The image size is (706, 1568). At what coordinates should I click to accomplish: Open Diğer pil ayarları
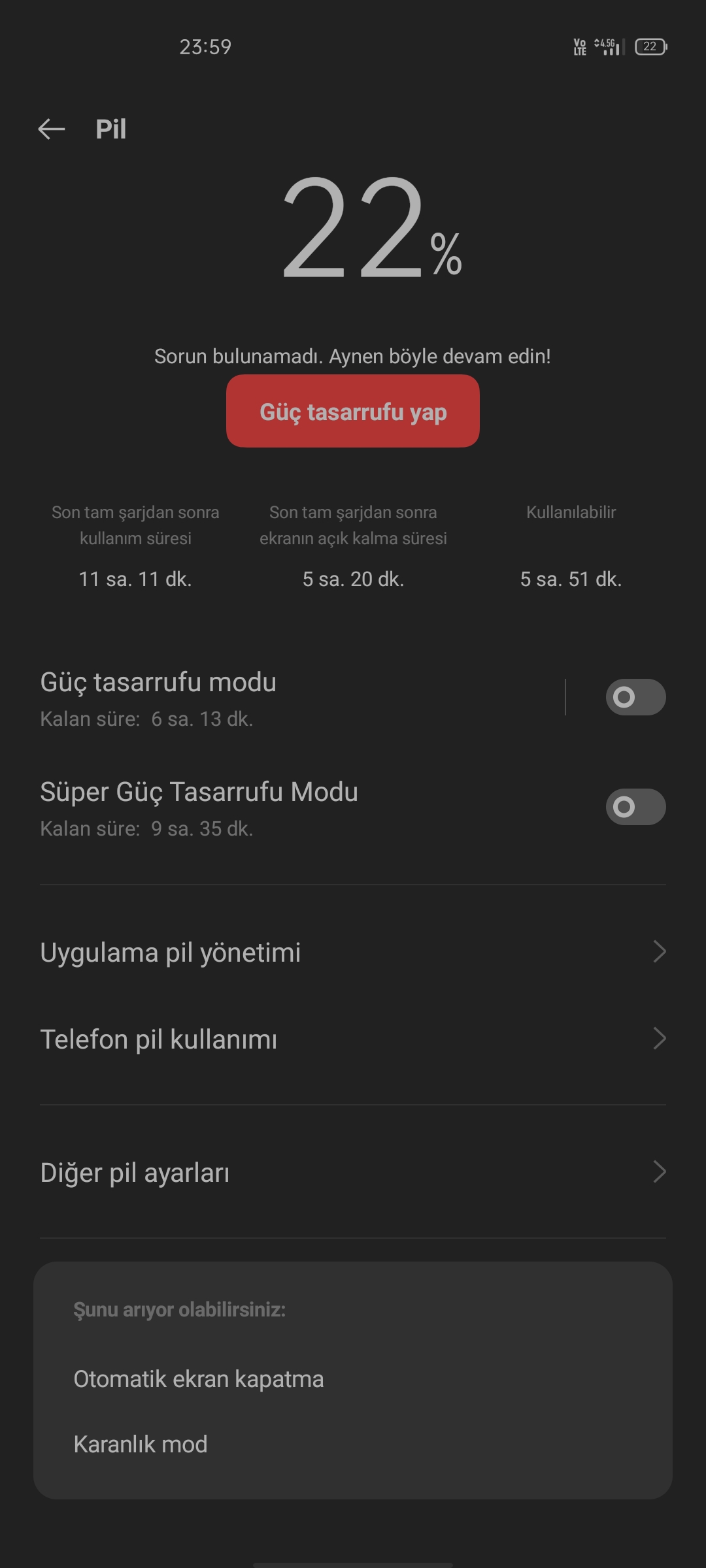(353, 1172)
